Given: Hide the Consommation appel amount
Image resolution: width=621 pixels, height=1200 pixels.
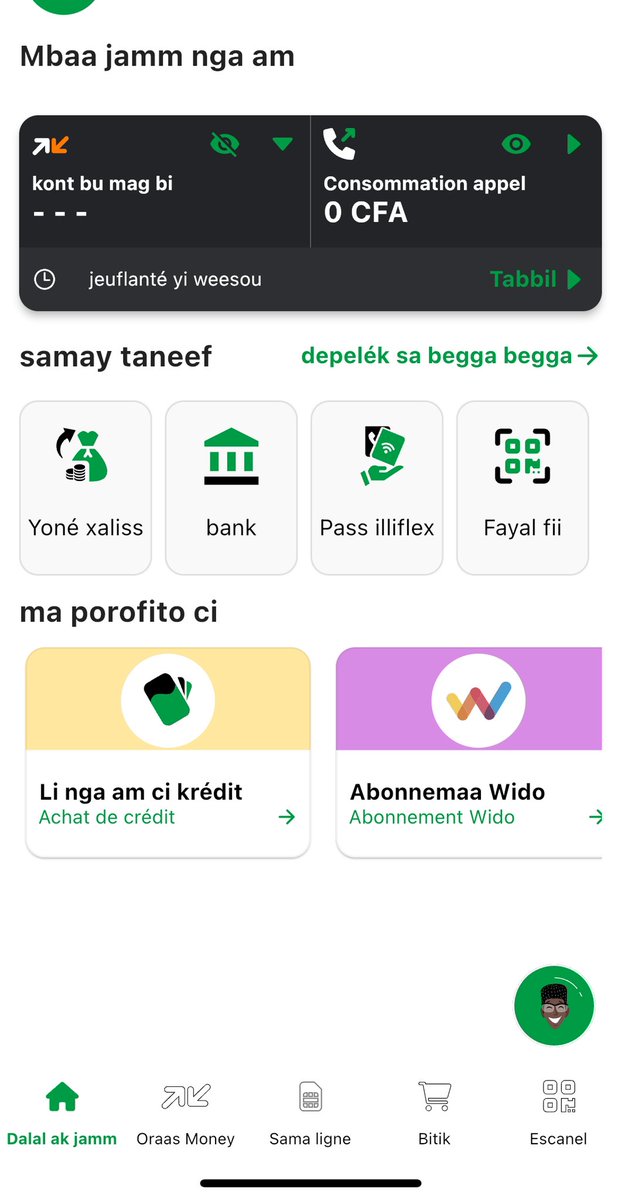Looking at the screenshot, I should tap(515, 145).
